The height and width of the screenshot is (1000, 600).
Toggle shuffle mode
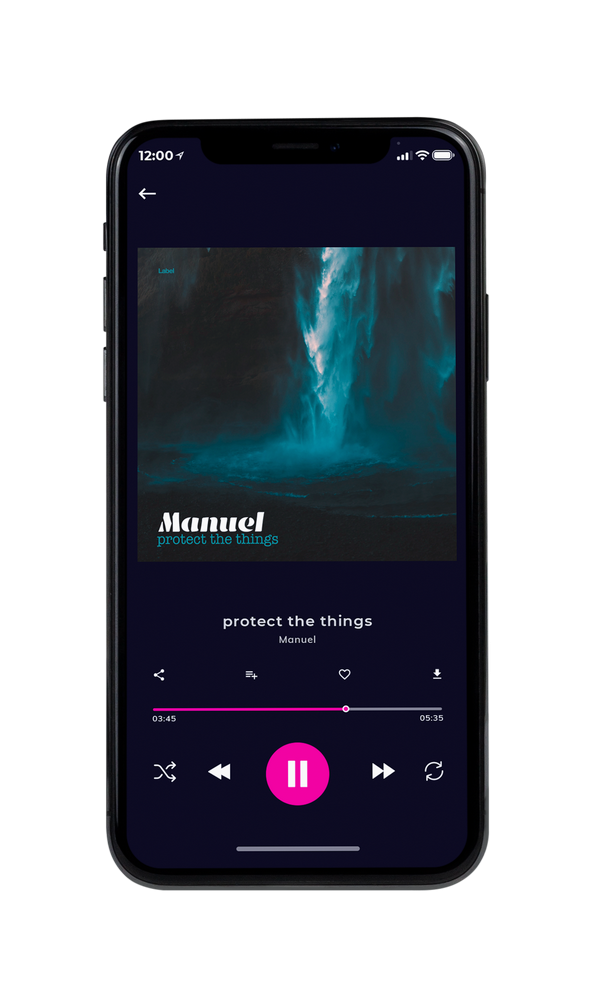[165, 772]
